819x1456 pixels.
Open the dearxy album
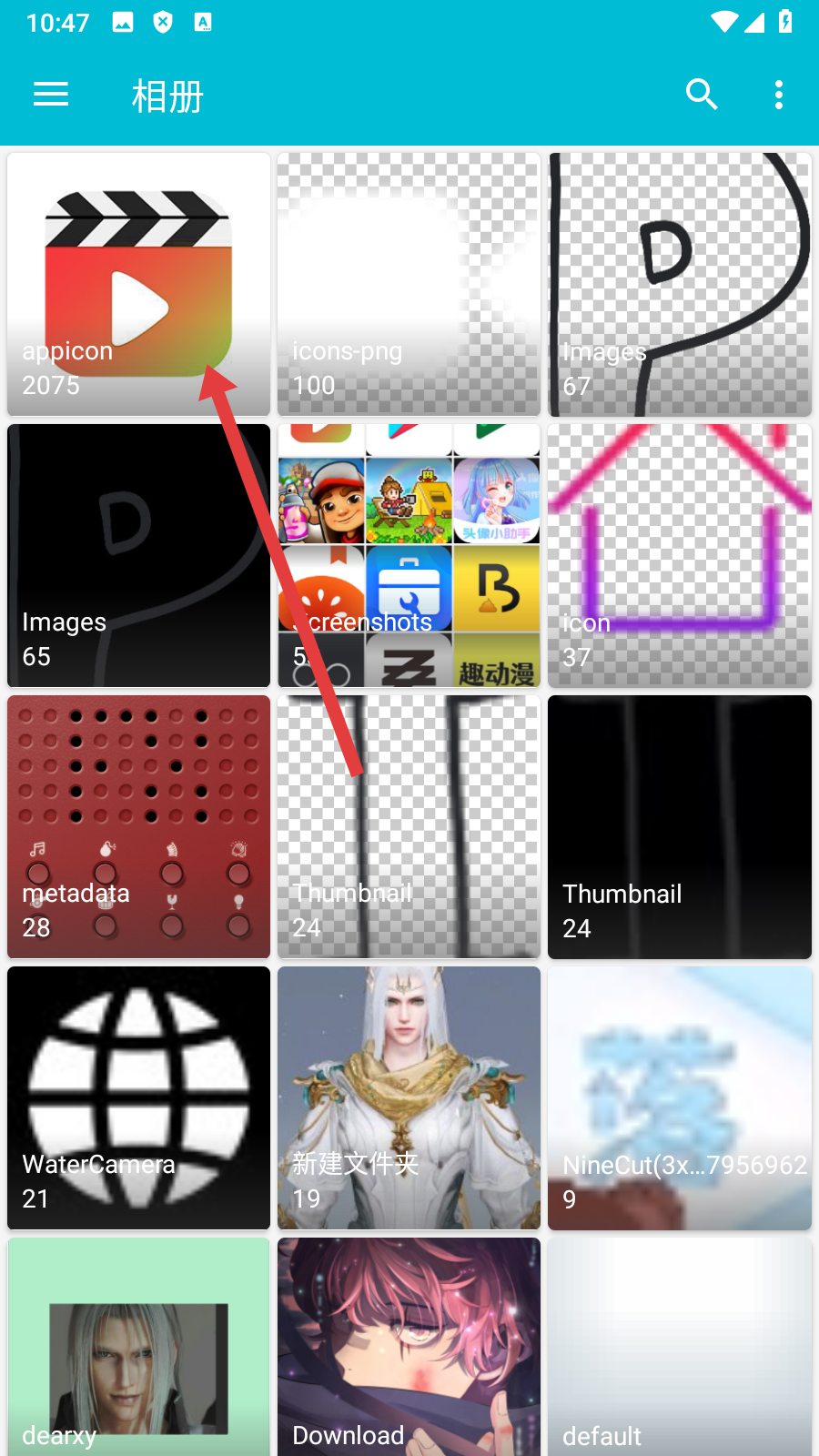138,1347
